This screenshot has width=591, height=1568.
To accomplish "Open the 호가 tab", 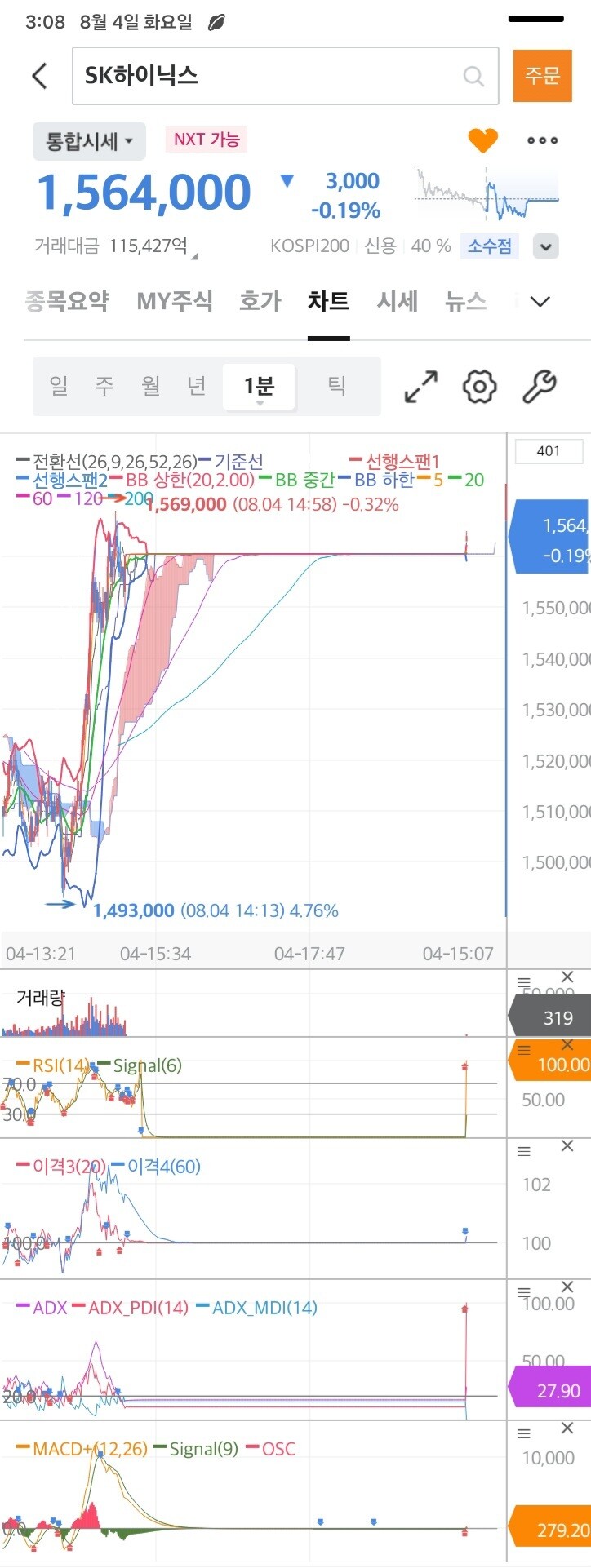I will coord(260,301).
